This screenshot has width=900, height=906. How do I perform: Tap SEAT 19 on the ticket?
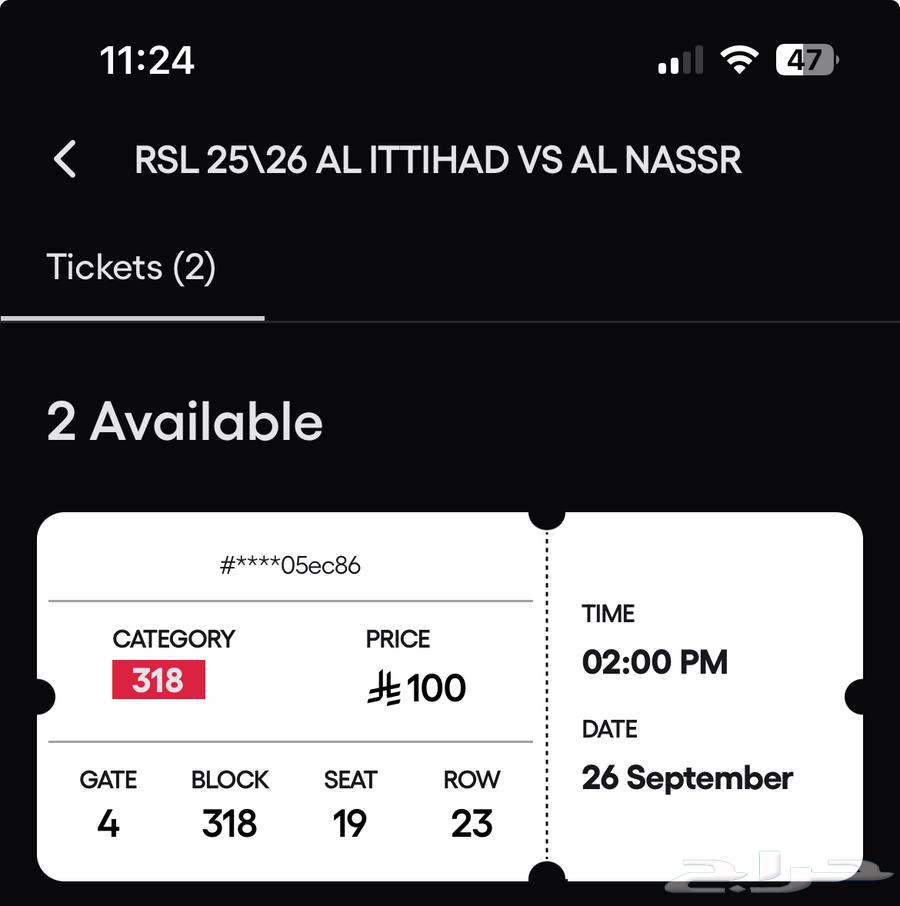click(349, 804)
